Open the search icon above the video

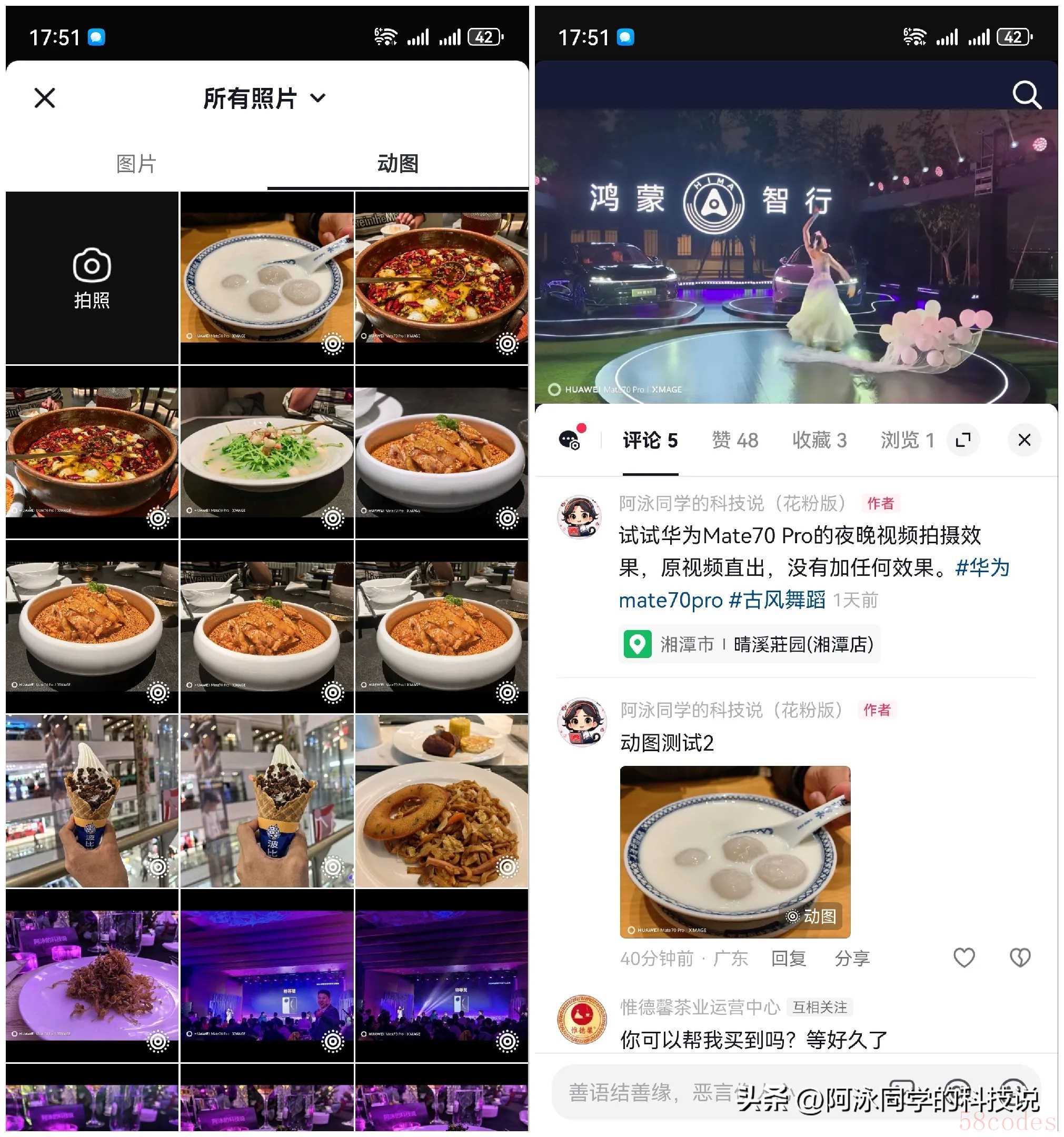pos(1026,94)
